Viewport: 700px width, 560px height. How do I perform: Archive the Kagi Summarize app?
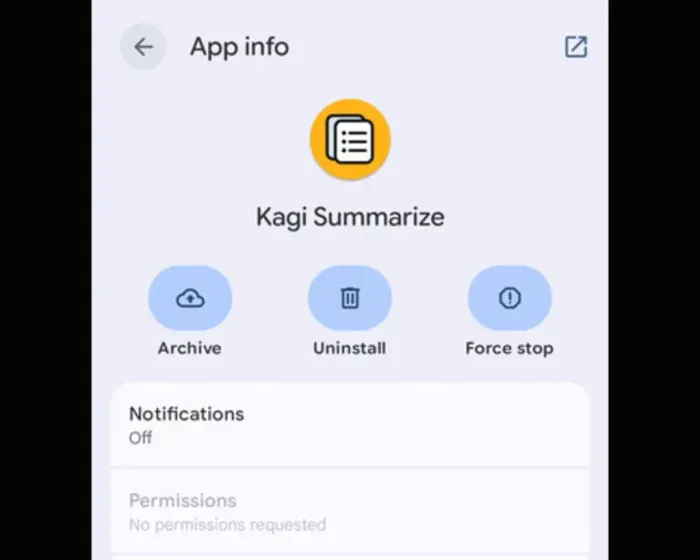point(190,299)
